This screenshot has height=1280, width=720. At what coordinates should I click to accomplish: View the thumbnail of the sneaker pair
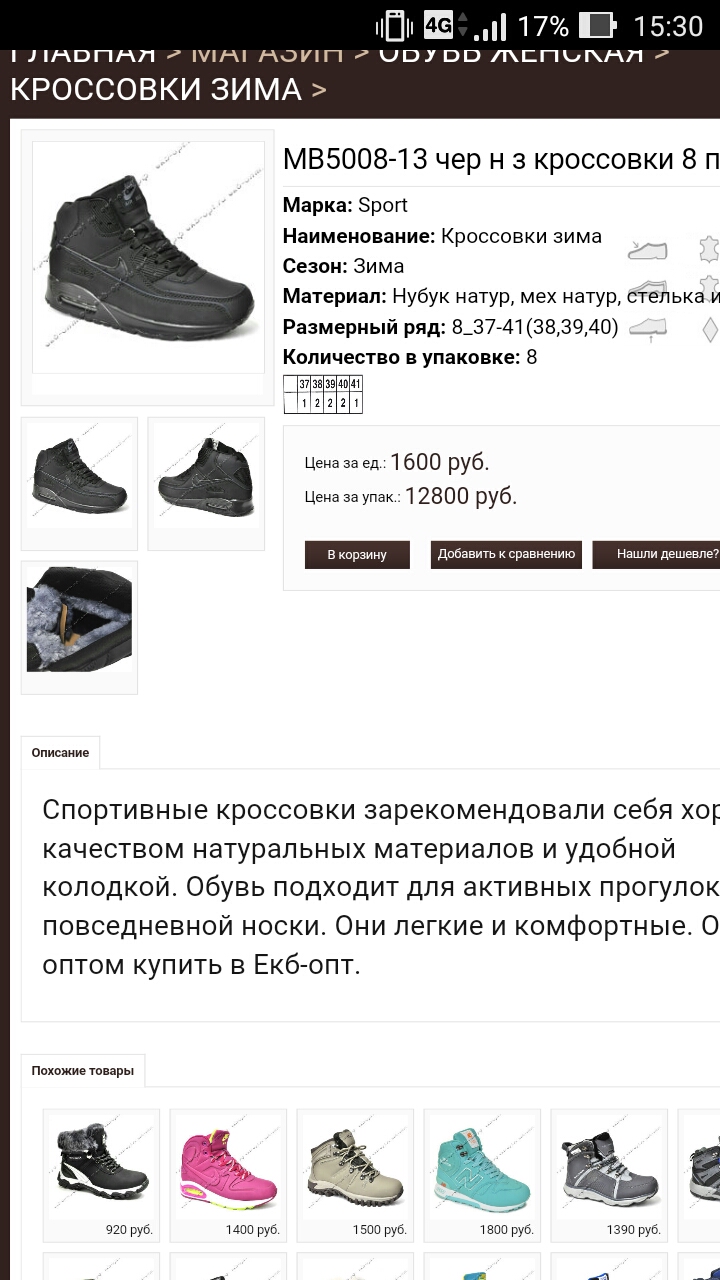[79, 476]
